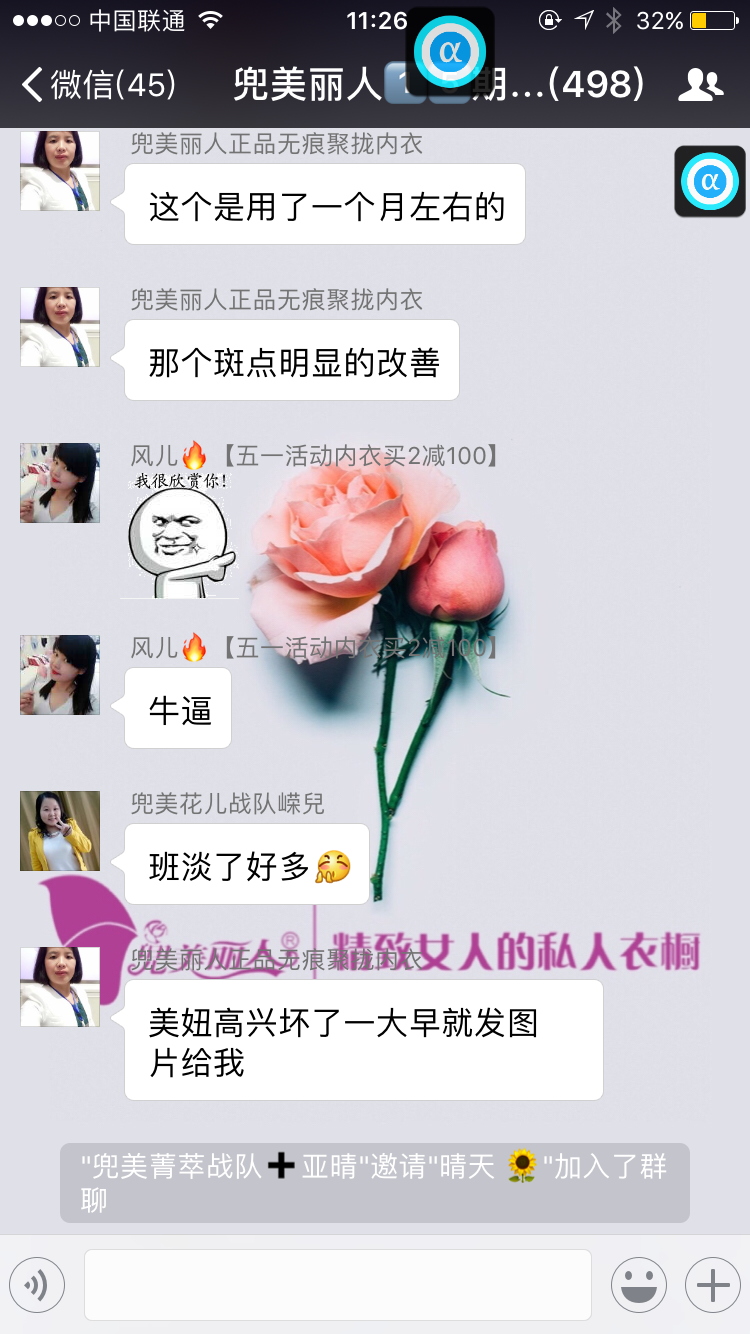Open 兜美花儿战队嵘兒's profile avatar
This screenshot has height=1334, width=750.
point(60,831)
